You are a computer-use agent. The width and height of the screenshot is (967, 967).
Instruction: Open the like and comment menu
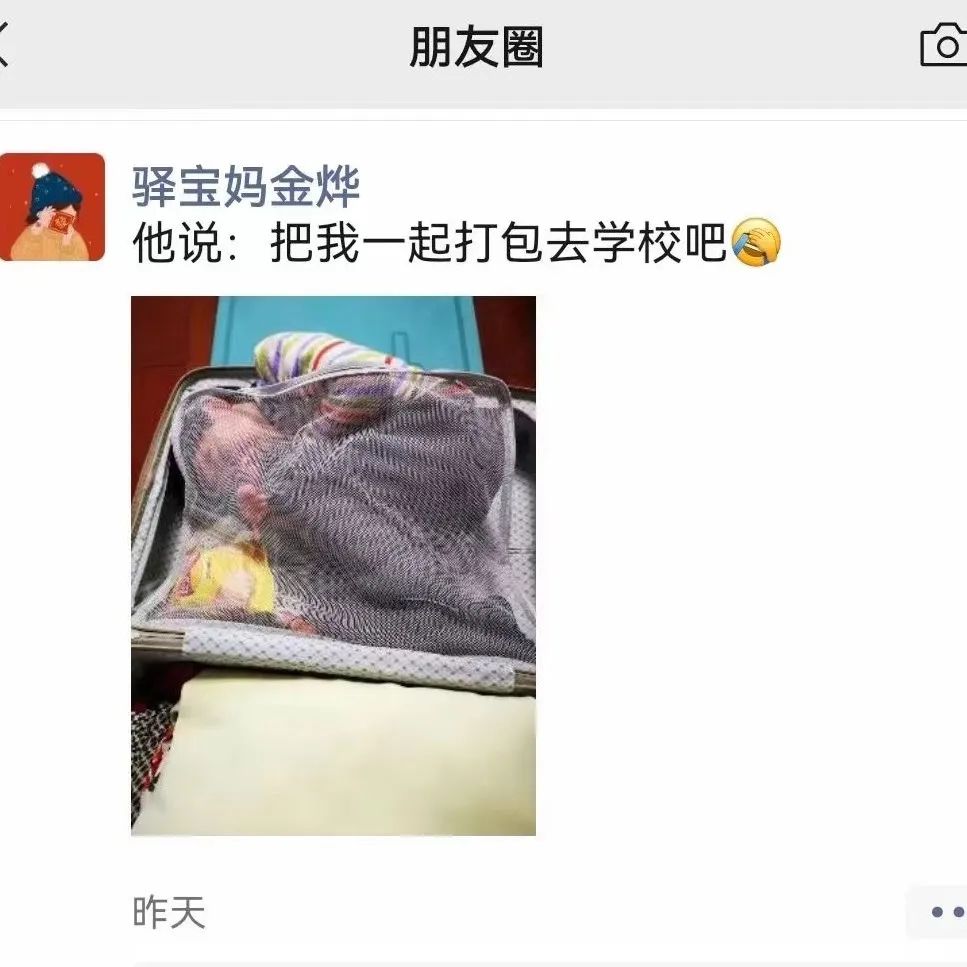[x=942, y=911]
